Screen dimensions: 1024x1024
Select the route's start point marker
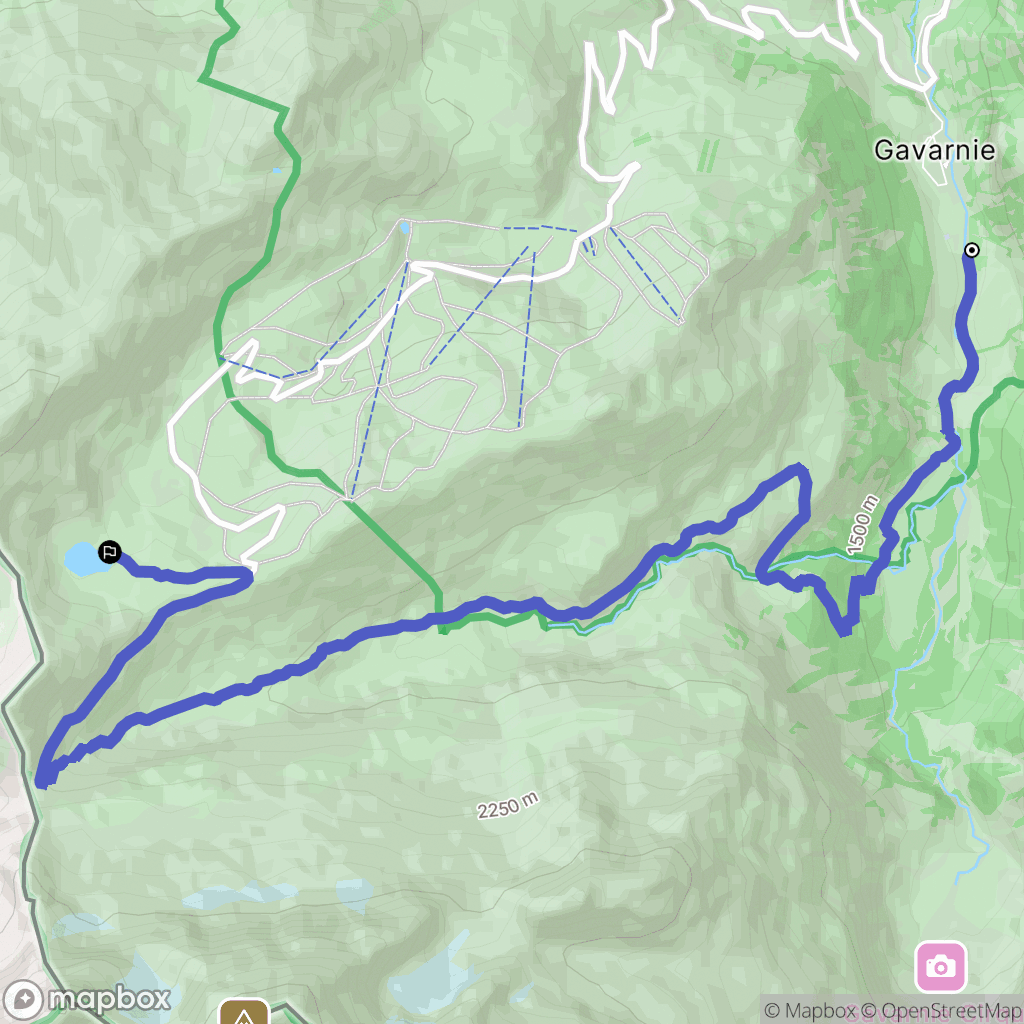click(x=971, y=250)
